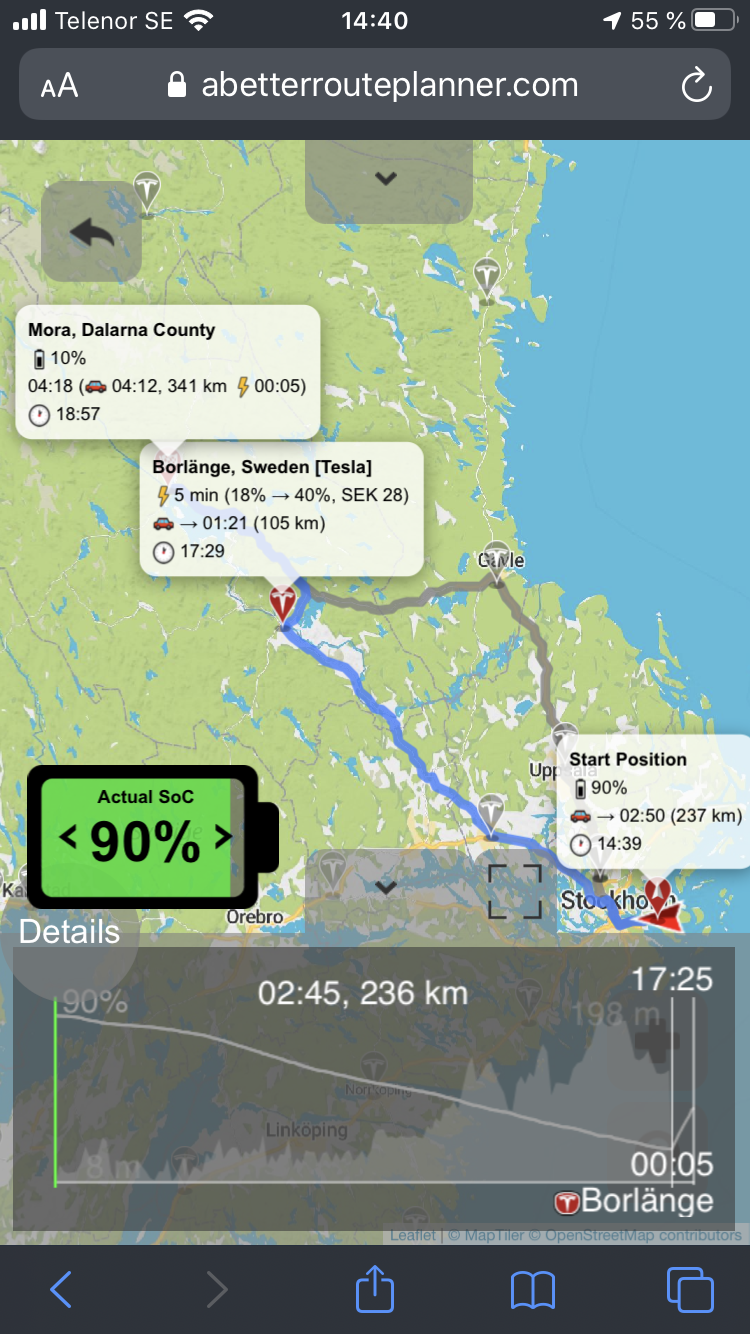
Task: Open the Borlänge Tesla charging stop popup
Action: (x=281, y=508)
